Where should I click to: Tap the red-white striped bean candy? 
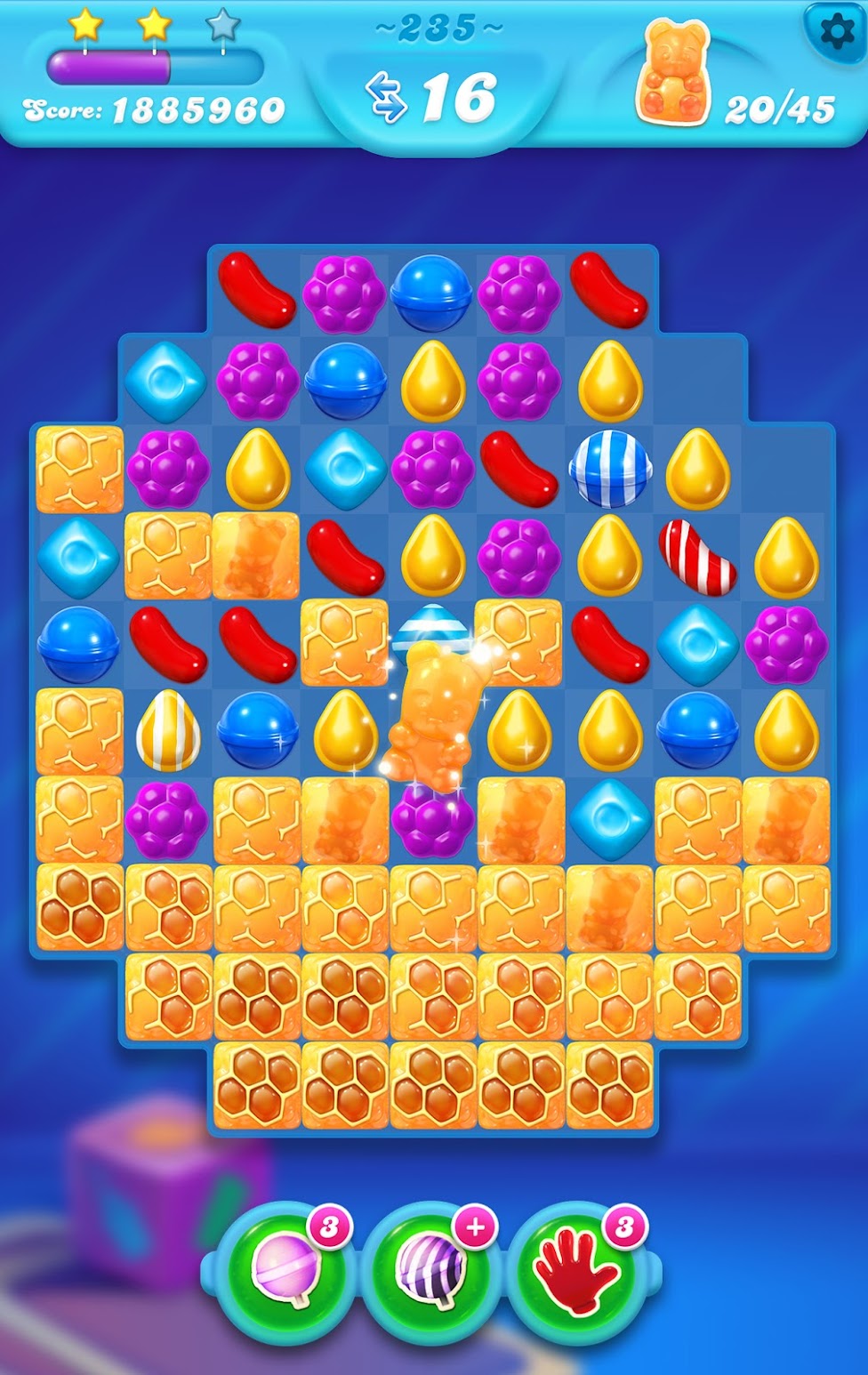click(698, 556)
